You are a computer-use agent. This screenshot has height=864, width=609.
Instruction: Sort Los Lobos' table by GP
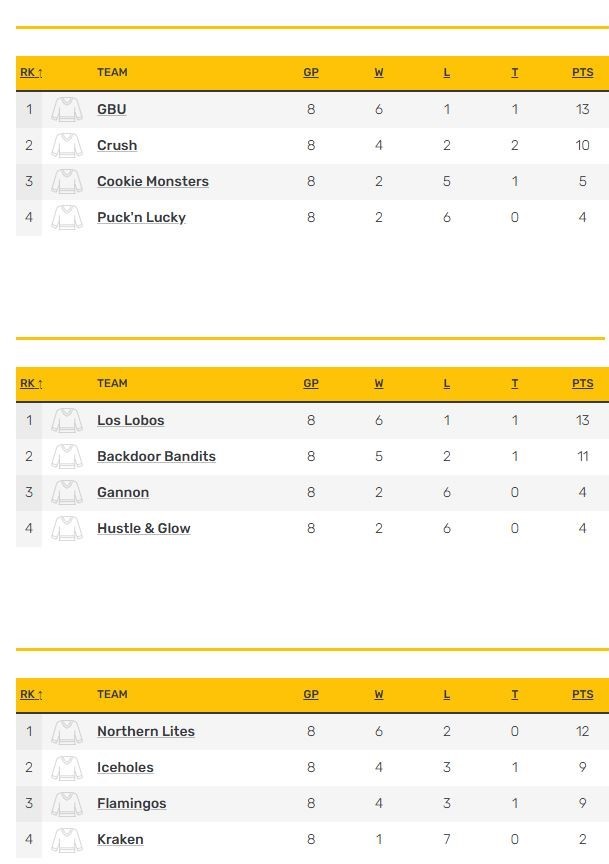tap(311, 383)
